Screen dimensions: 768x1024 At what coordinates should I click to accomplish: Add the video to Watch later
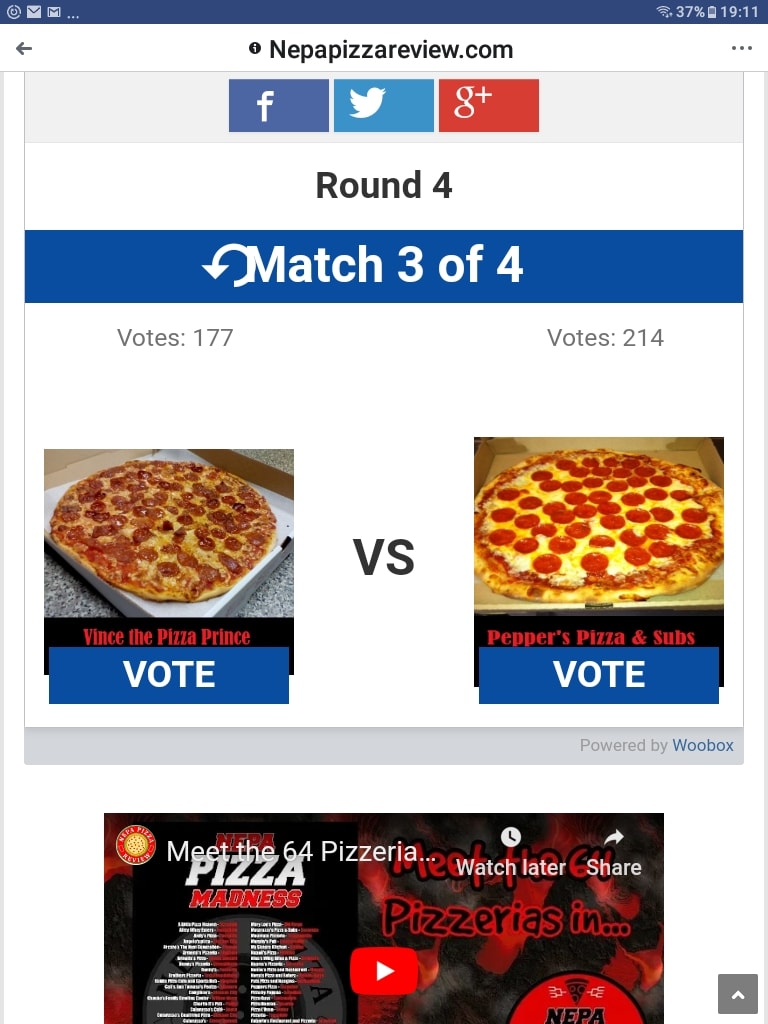click(x=511, y=850)
